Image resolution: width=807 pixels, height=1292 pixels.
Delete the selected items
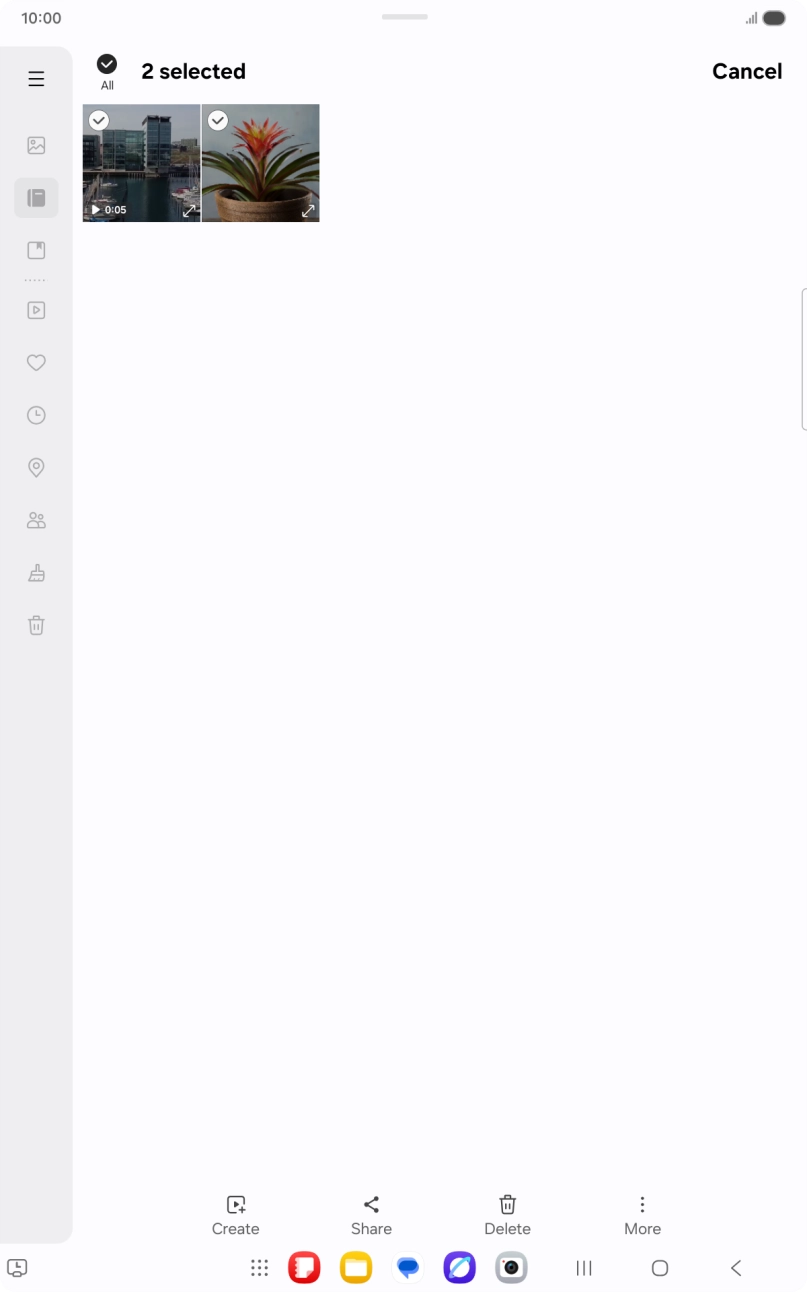507,1215
